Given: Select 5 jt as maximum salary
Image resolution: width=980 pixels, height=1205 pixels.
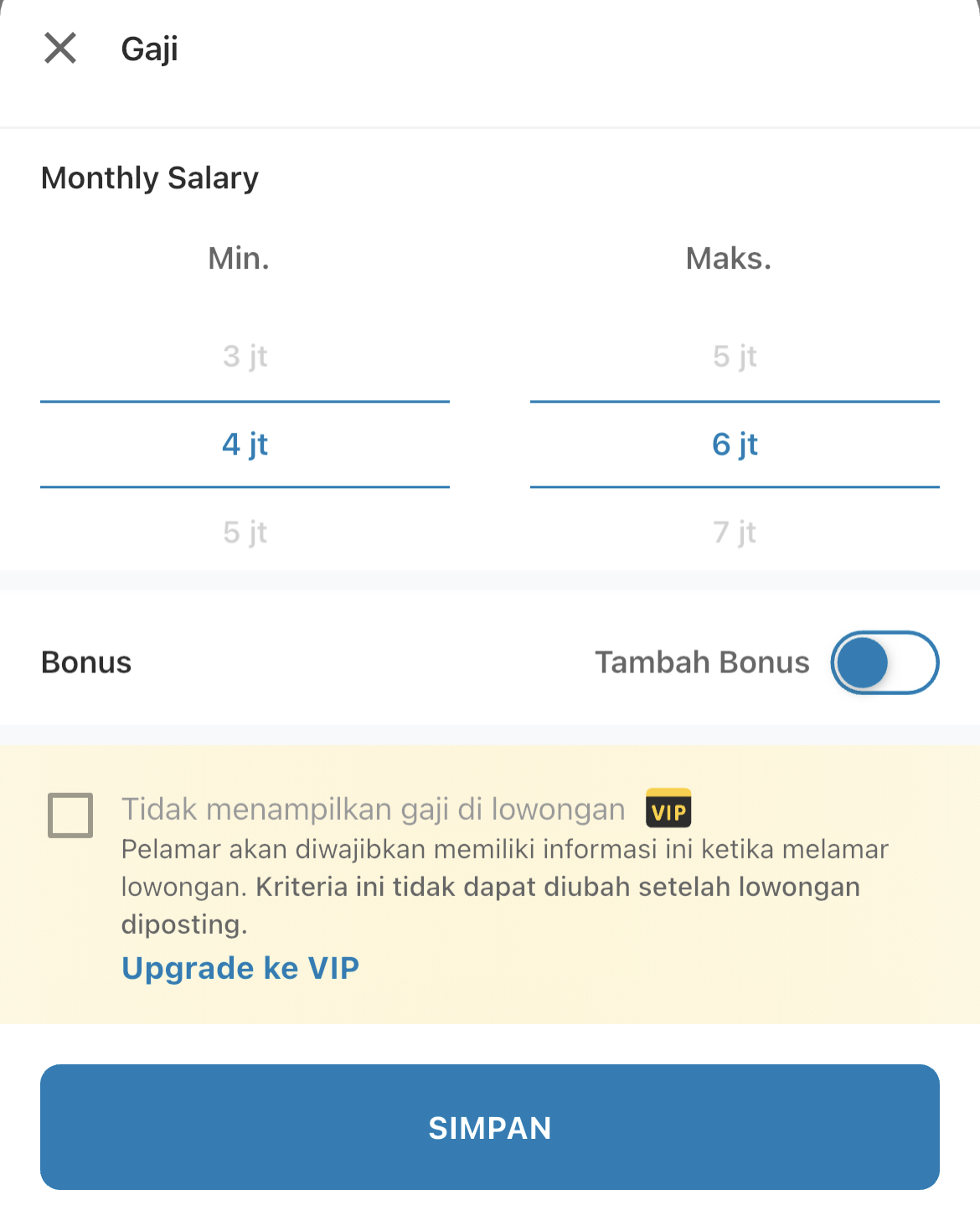Looking at the screenshot, I should pyautogui.click(x=735, y=357).
